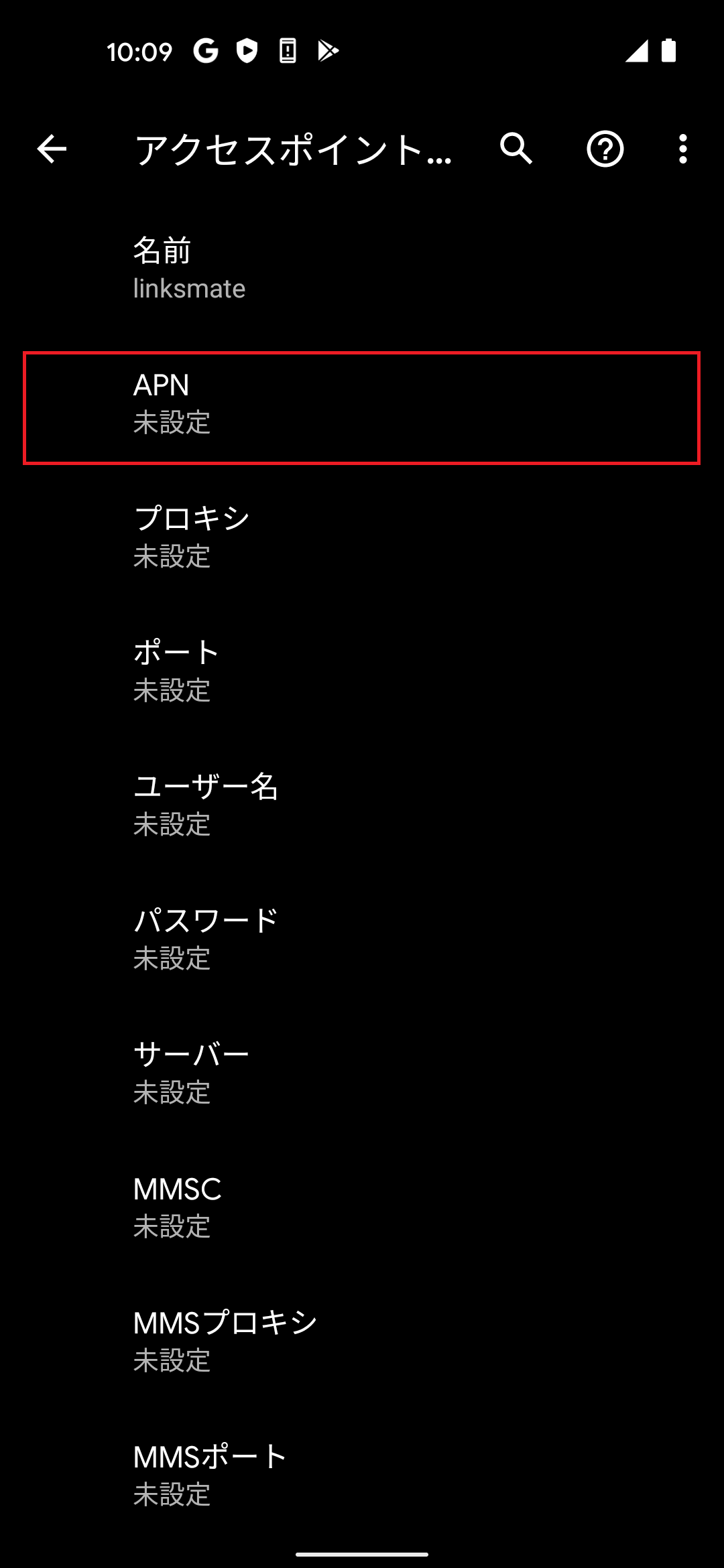724x1568 pixels.
Task: Tap the ポート setting to edit it
Action: click(362, 670)
